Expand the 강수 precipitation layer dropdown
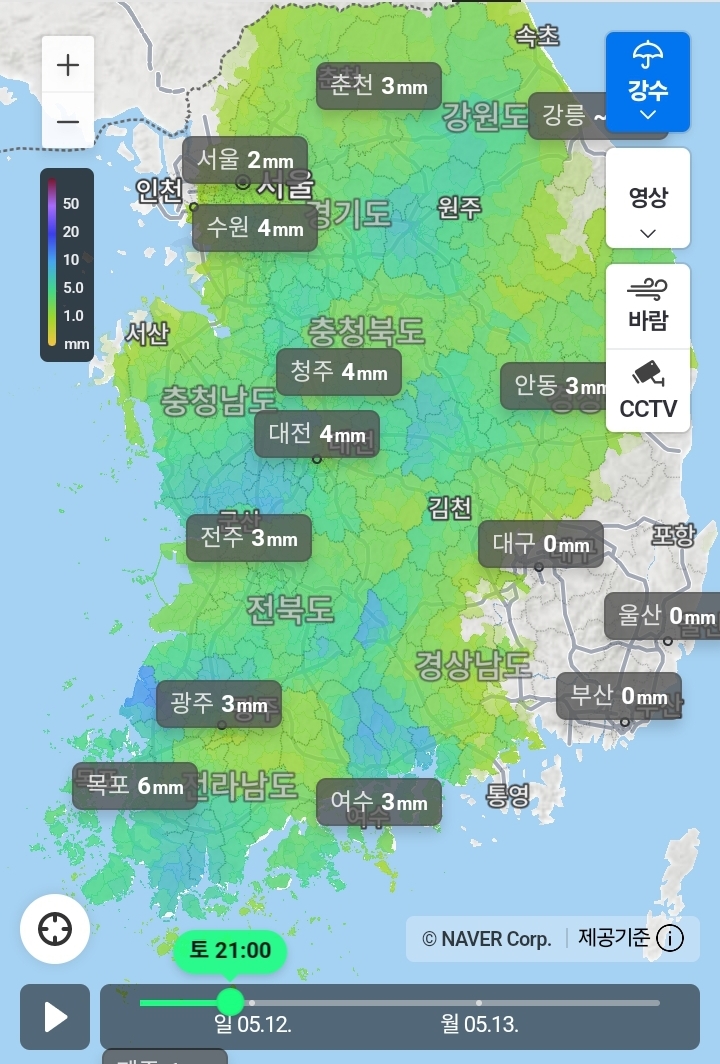 (x=648, y=82)
